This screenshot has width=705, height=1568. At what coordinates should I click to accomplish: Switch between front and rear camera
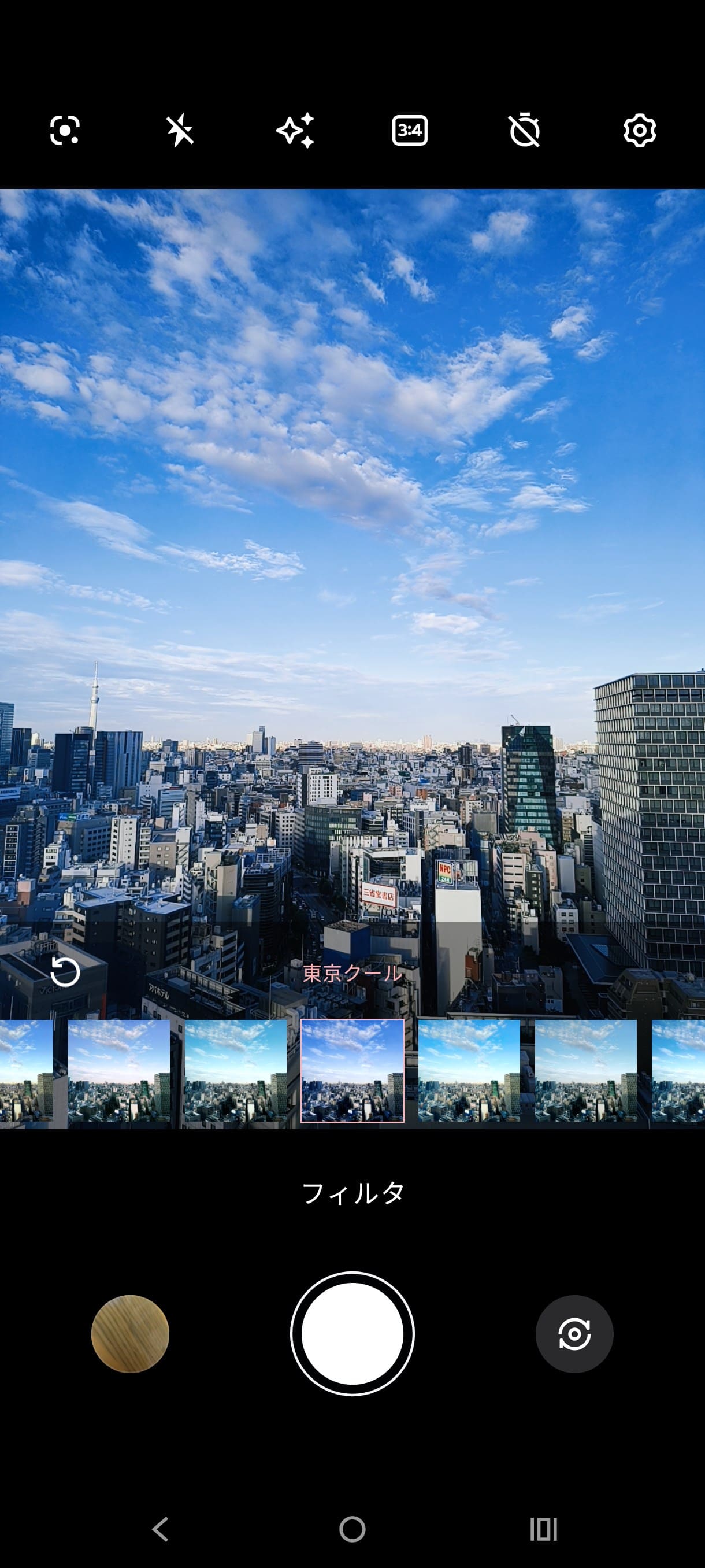[574, 1334]
